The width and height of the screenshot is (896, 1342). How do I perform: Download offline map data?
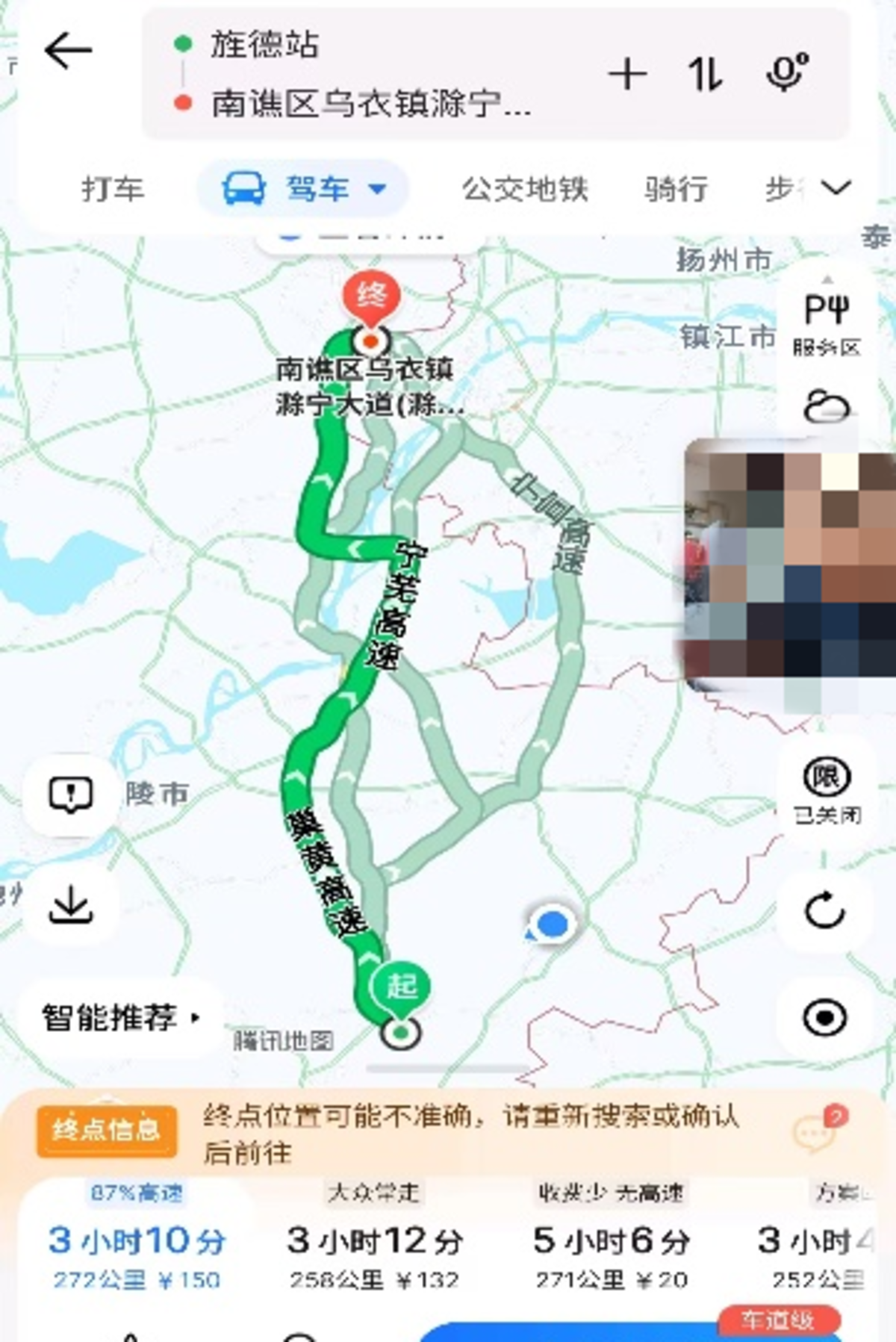point(69,908)
